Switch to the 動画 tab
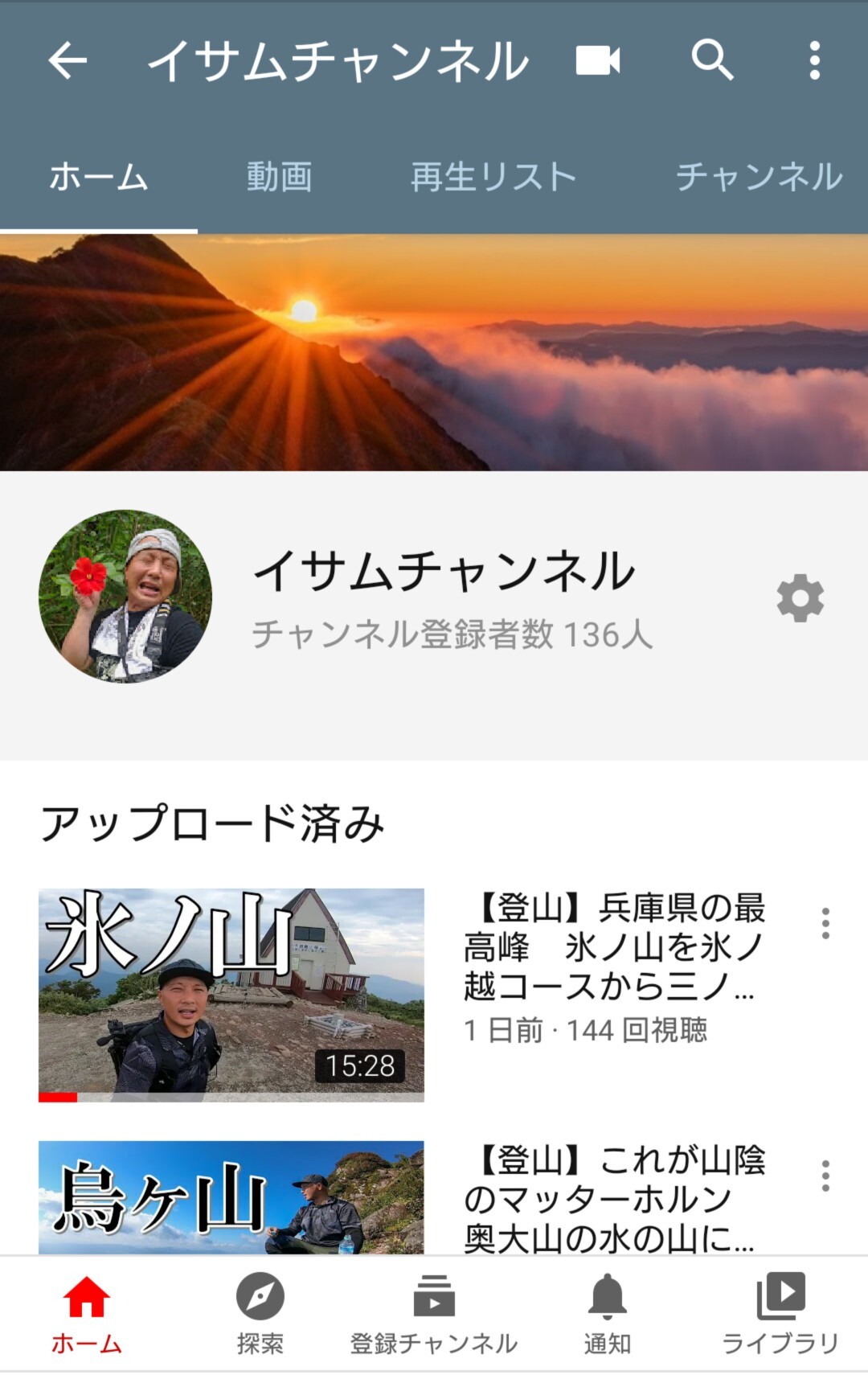This screenshot has height=1375, width=868. click(x=277, y=177)
